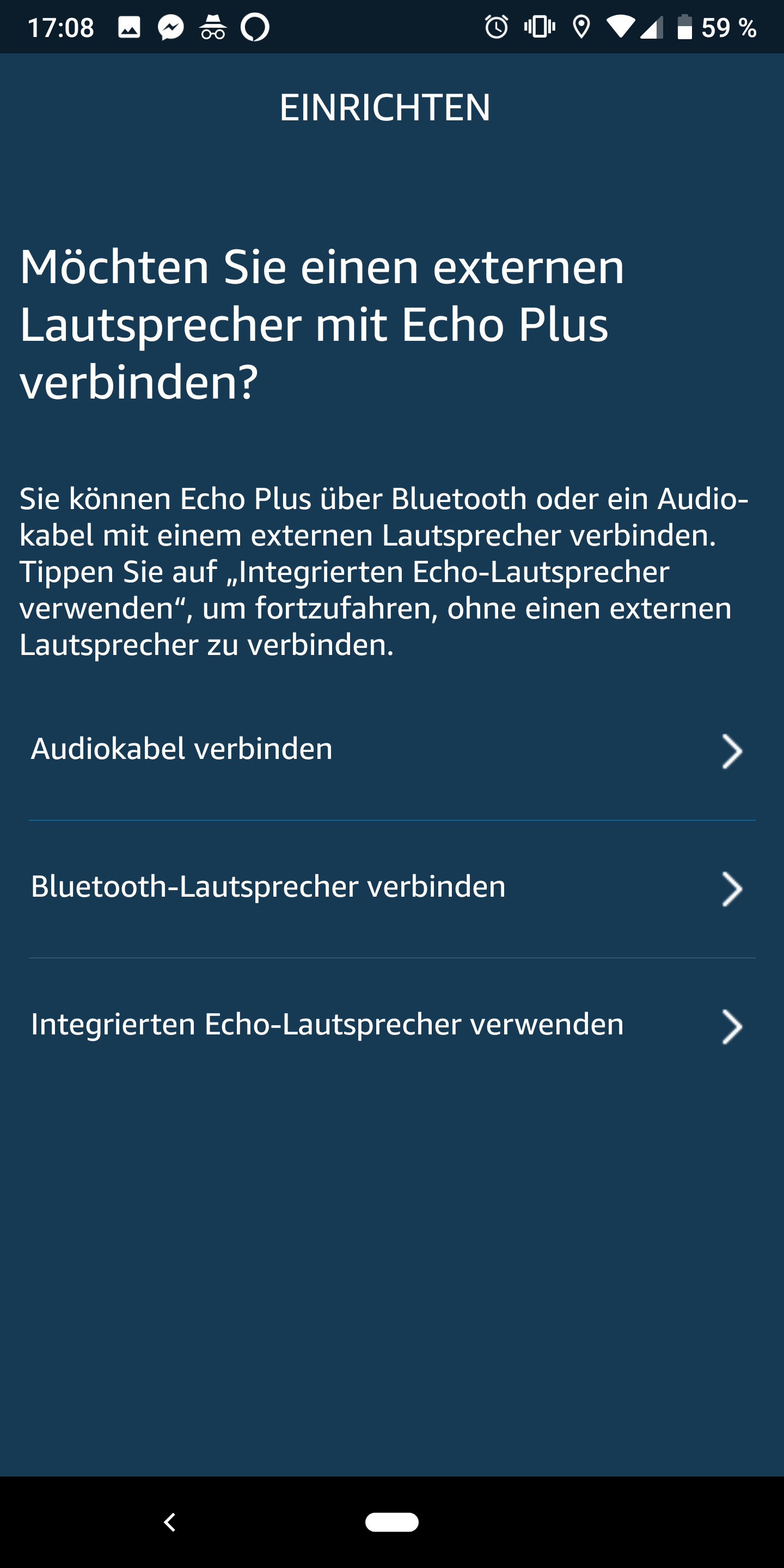The image size is (784, 1568).
Task: Tap the home pill button
Action: pos(391,1522)
